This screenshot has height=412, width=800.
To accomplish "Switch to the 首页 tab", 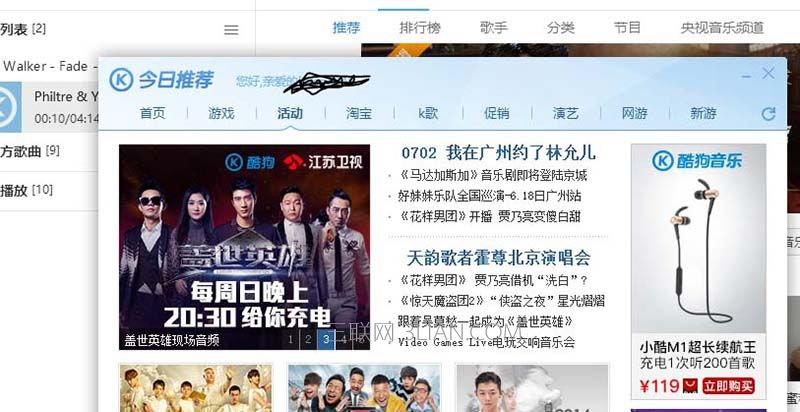I will [x=153, y=113].
